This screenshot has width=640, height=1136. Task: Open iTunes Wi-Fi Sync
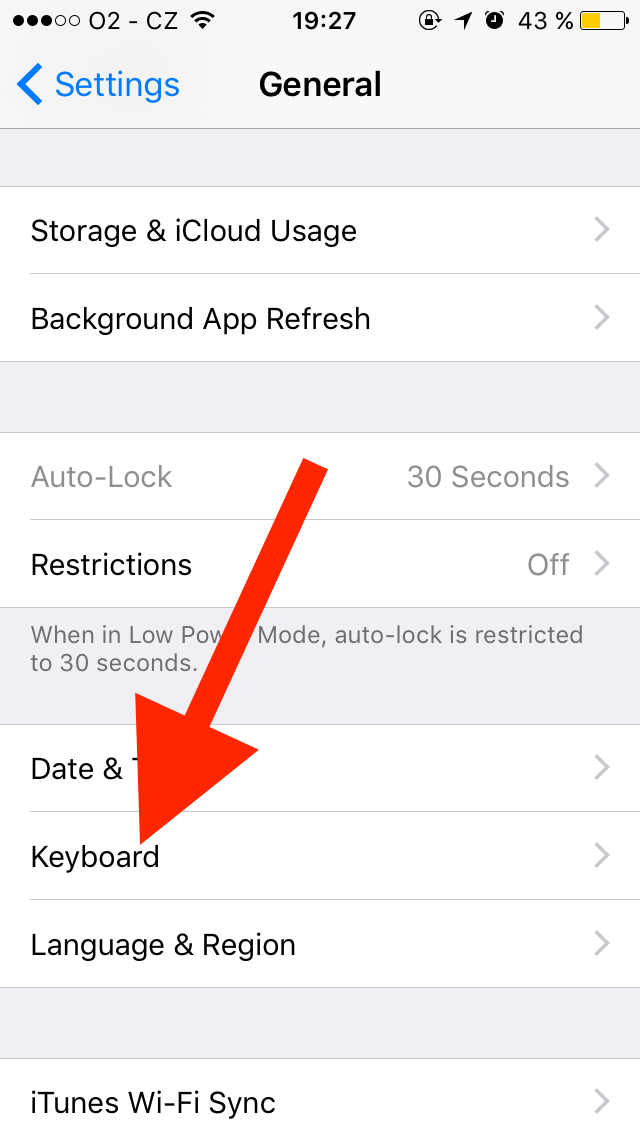click(320, 1102)
